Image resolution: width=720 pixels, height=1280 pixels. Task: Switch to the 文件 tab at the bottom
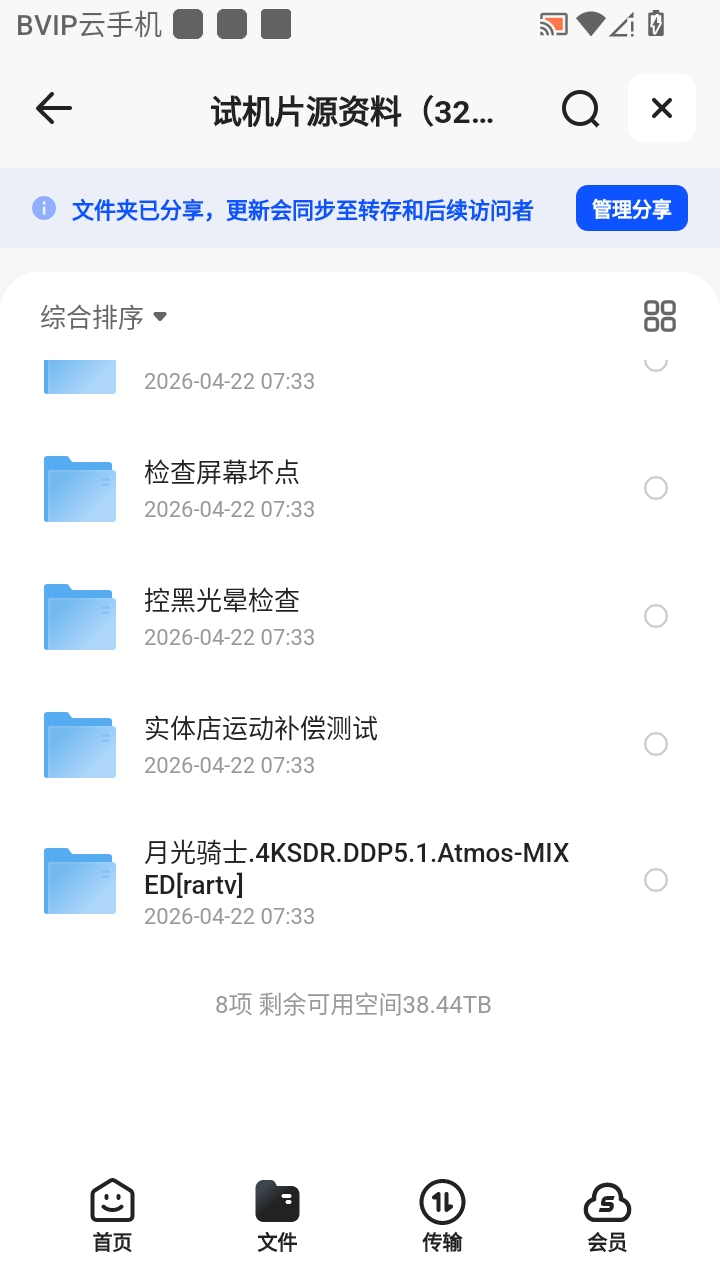tap(277, 1212)
